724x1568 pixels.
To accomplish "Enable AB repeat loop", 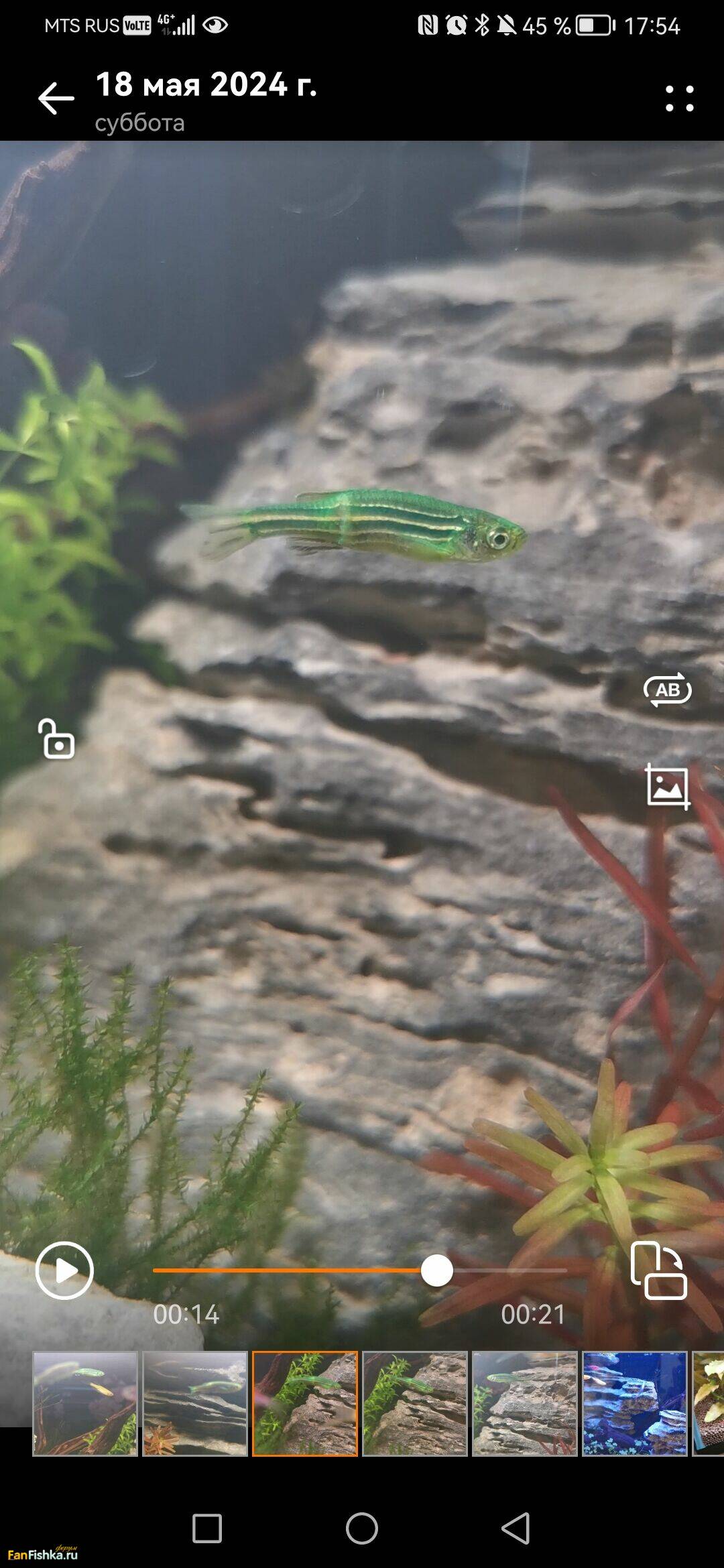I will (667, 690).
